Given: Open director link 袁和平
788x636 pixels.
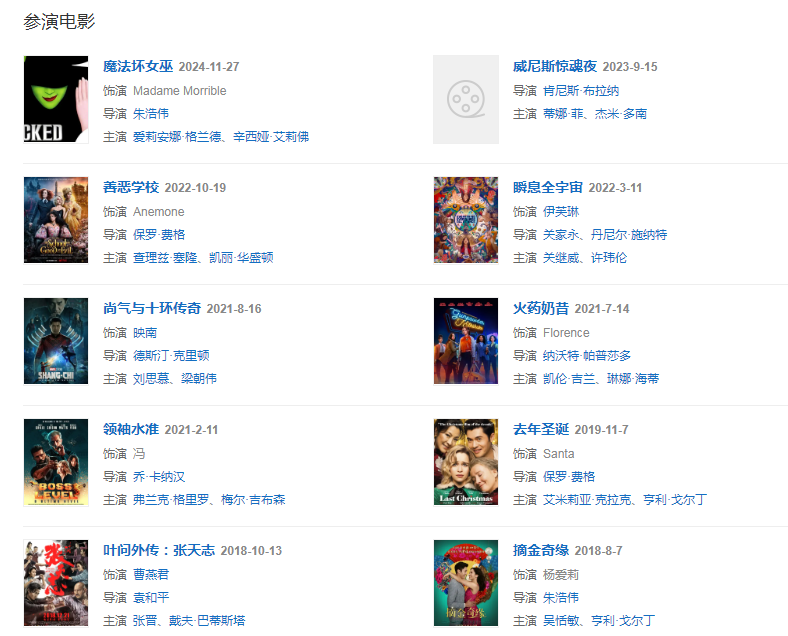Looking at the screenshot, I should [x=151, y=598].
